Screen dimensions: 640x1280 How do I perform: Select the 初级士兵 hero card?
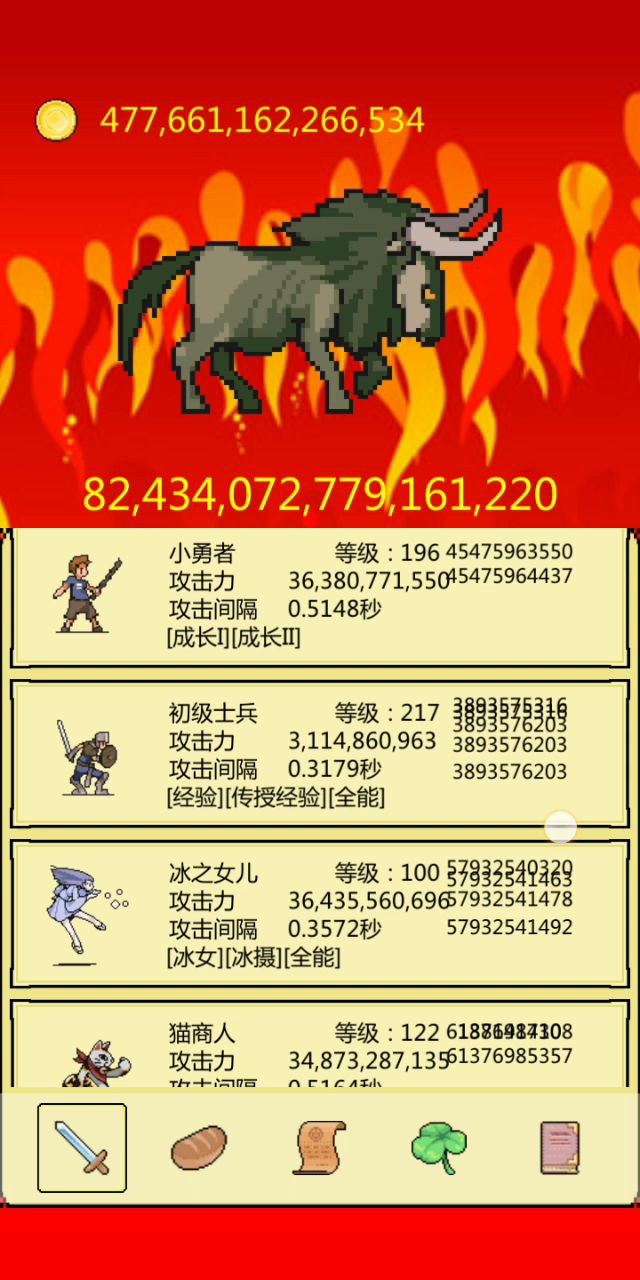pyautogui.click(x=320, y=754)
